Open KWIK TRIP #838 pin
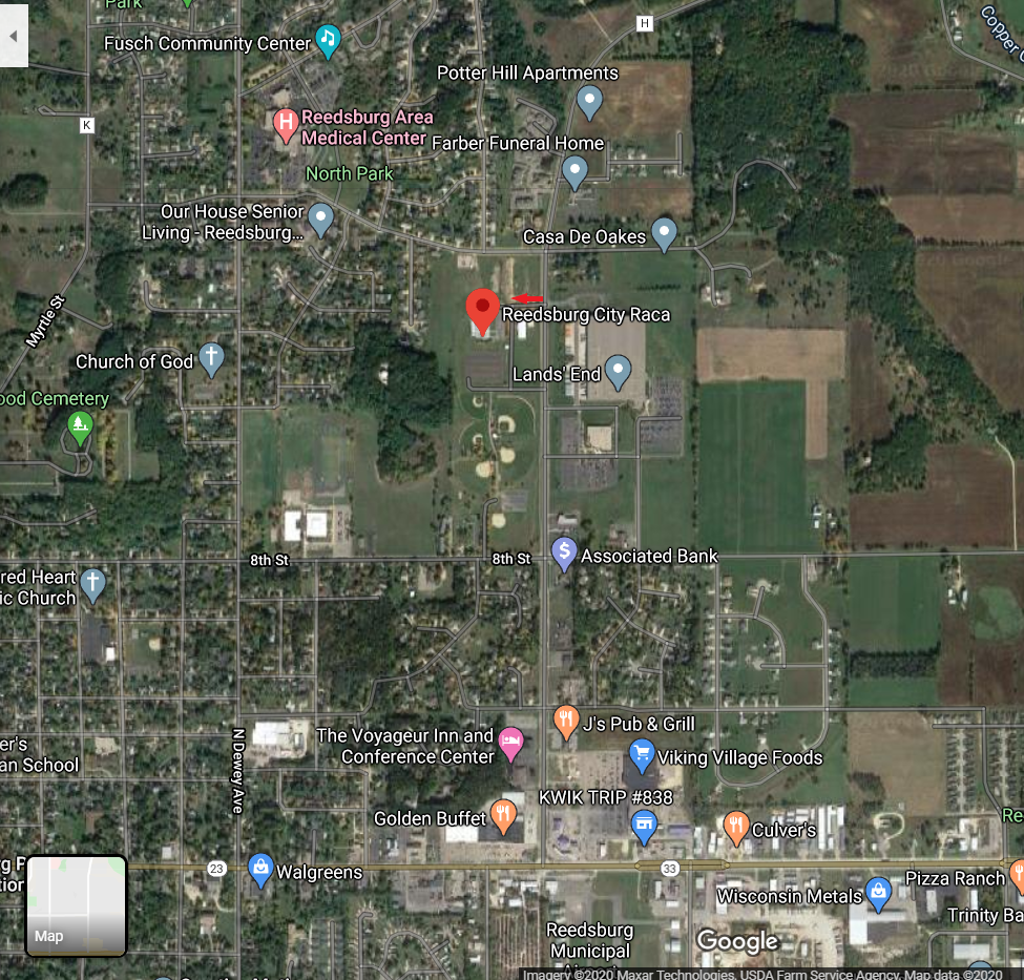This screenshot has height=980, width=1024. click(x=645, y=824)
